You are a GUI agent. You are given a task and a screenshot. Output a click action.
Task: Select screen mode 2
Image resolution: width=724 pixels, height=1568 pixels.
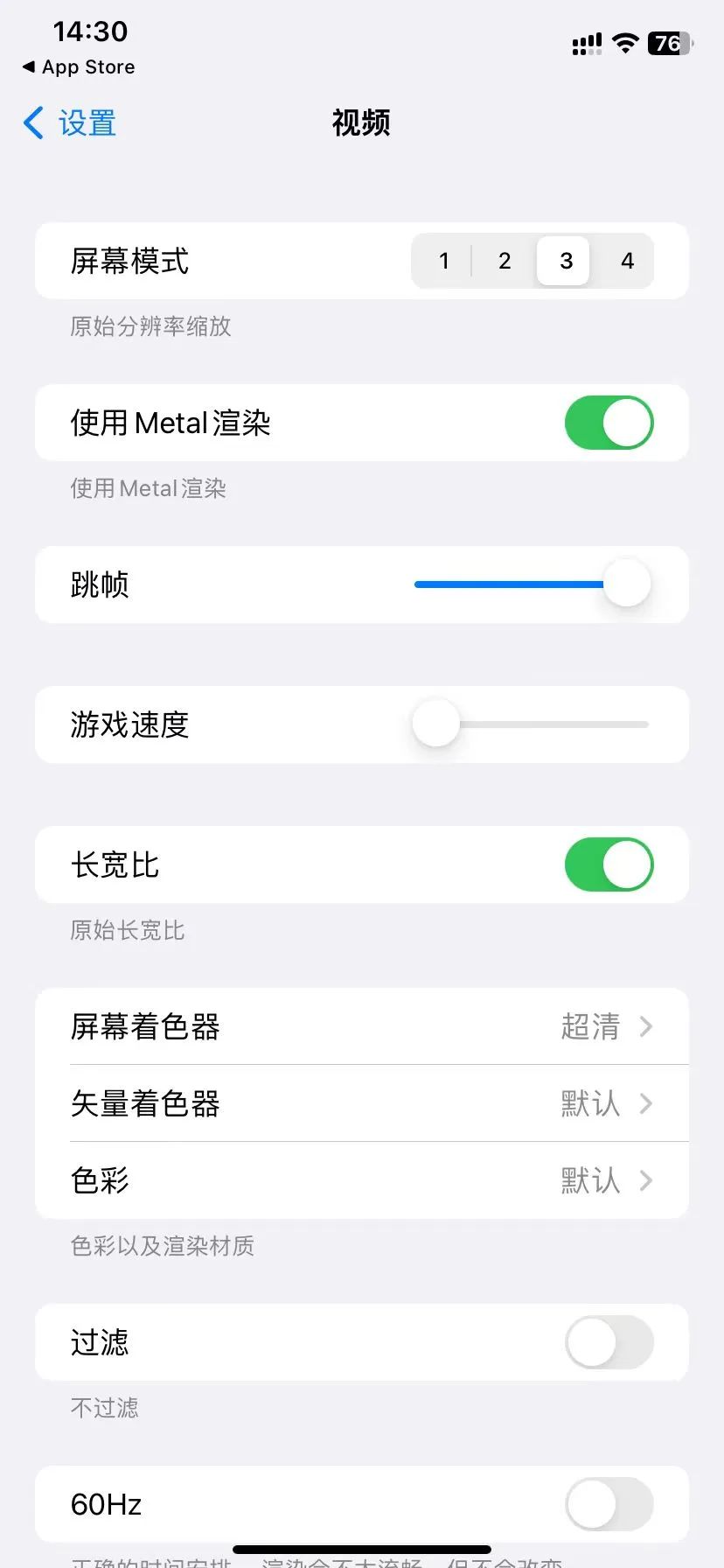pos(505,261)
